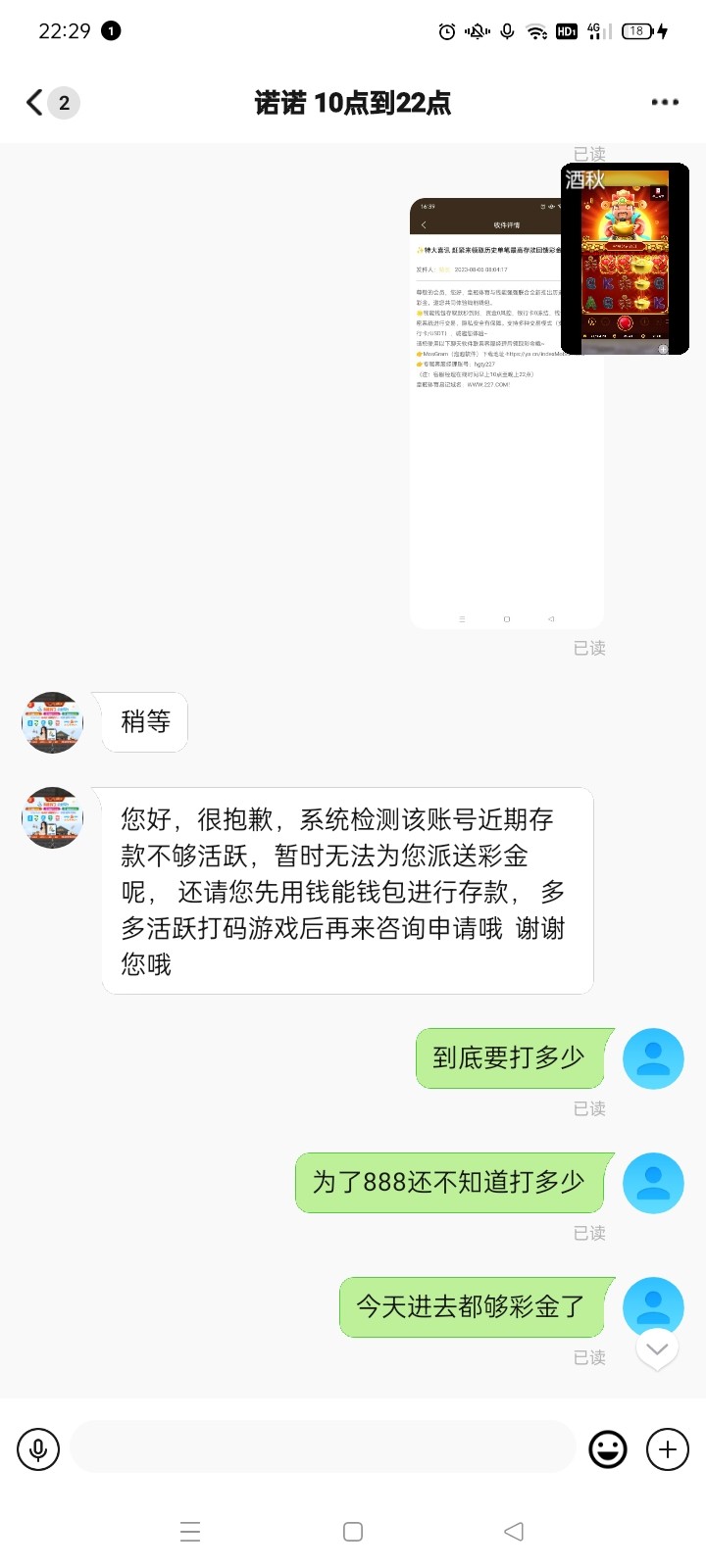Tap the battery indicator in the status bar
706x1568 pixels.
636,31
